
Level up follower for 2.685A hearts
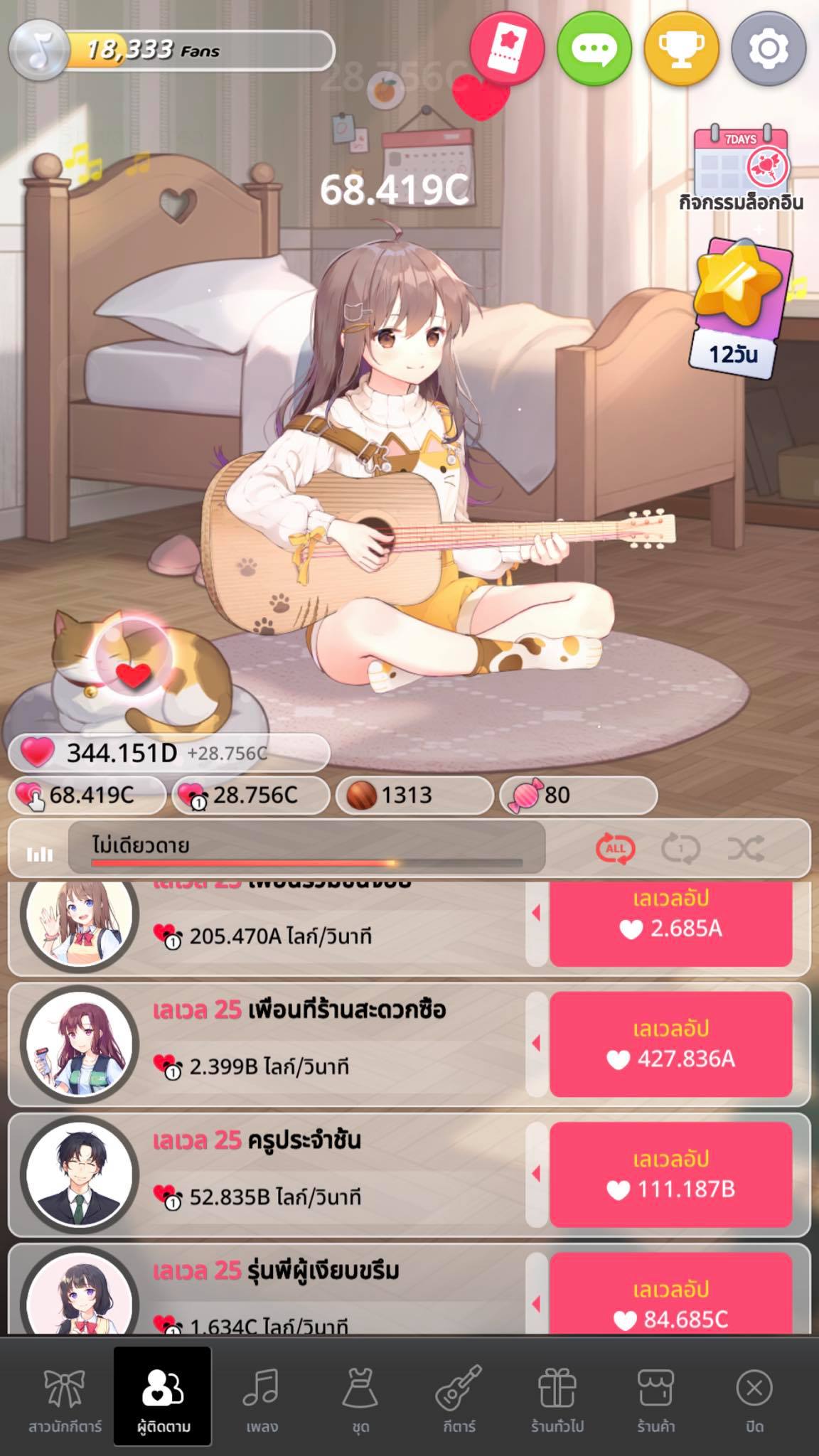pyautogui.click(x=670, y=921)
